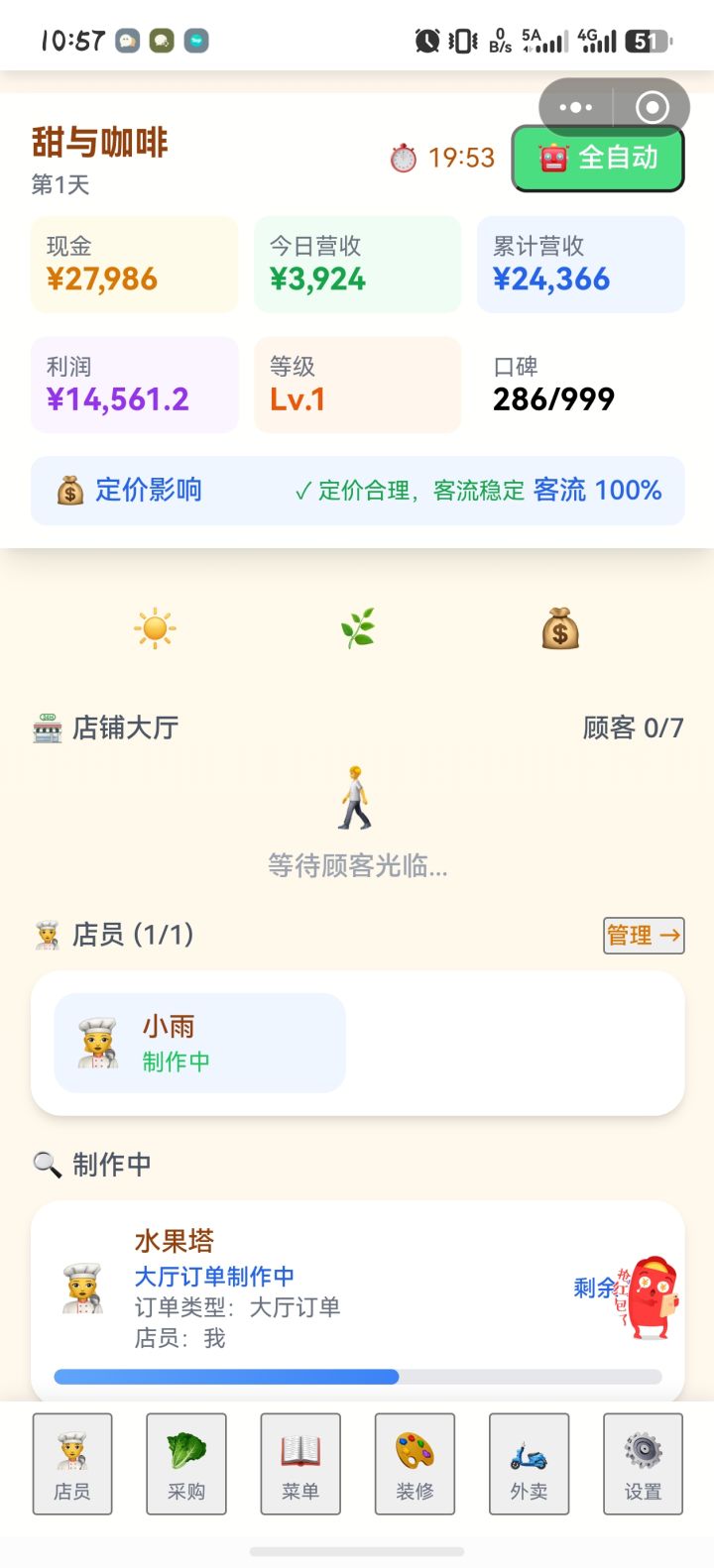The height and width of the screenshot is (1568, 714).
Task: Tap the sprout plant icon
Action: [x=357, y=627]
